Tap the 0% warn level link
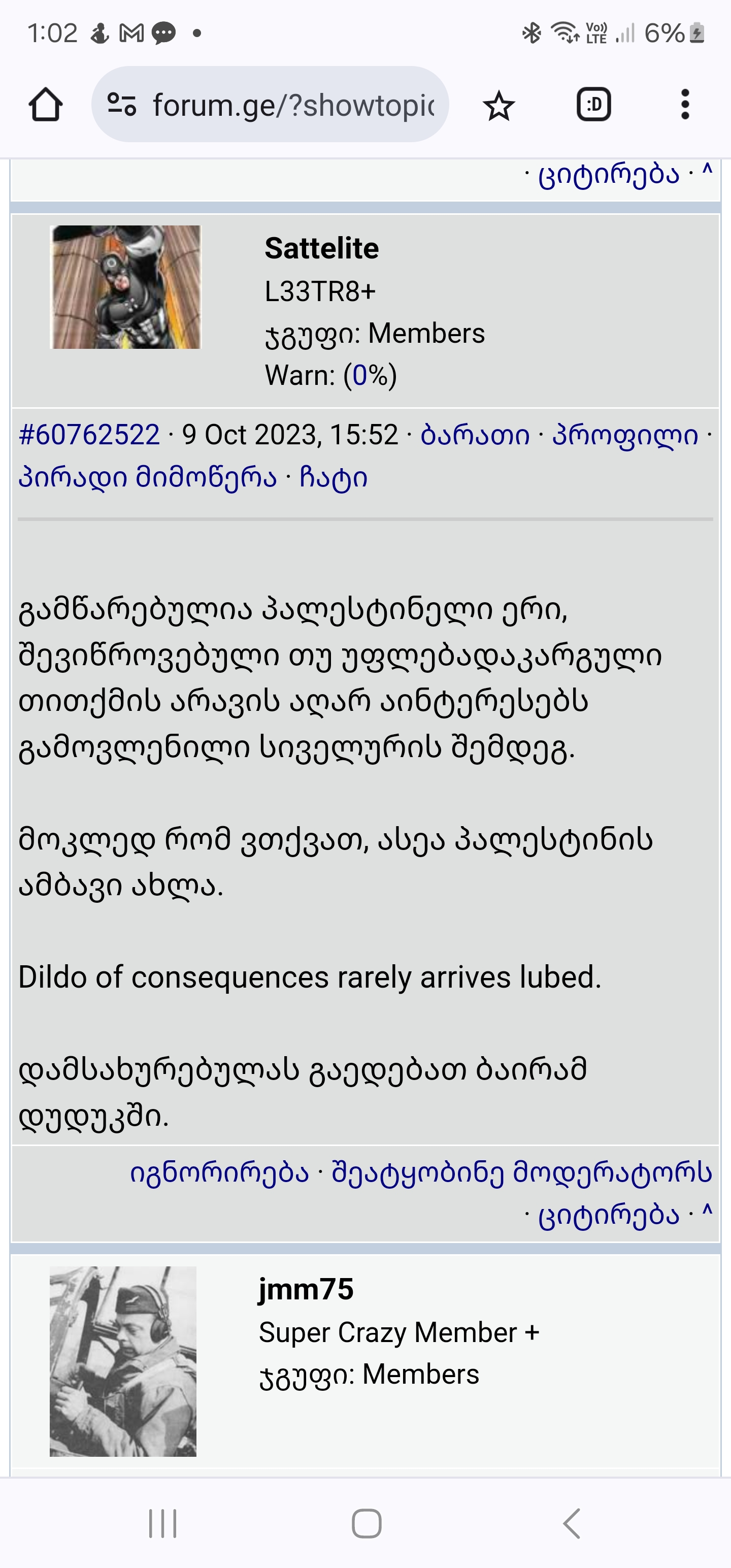The height and width of the screenshot is (1568, 731). [360, 376]
